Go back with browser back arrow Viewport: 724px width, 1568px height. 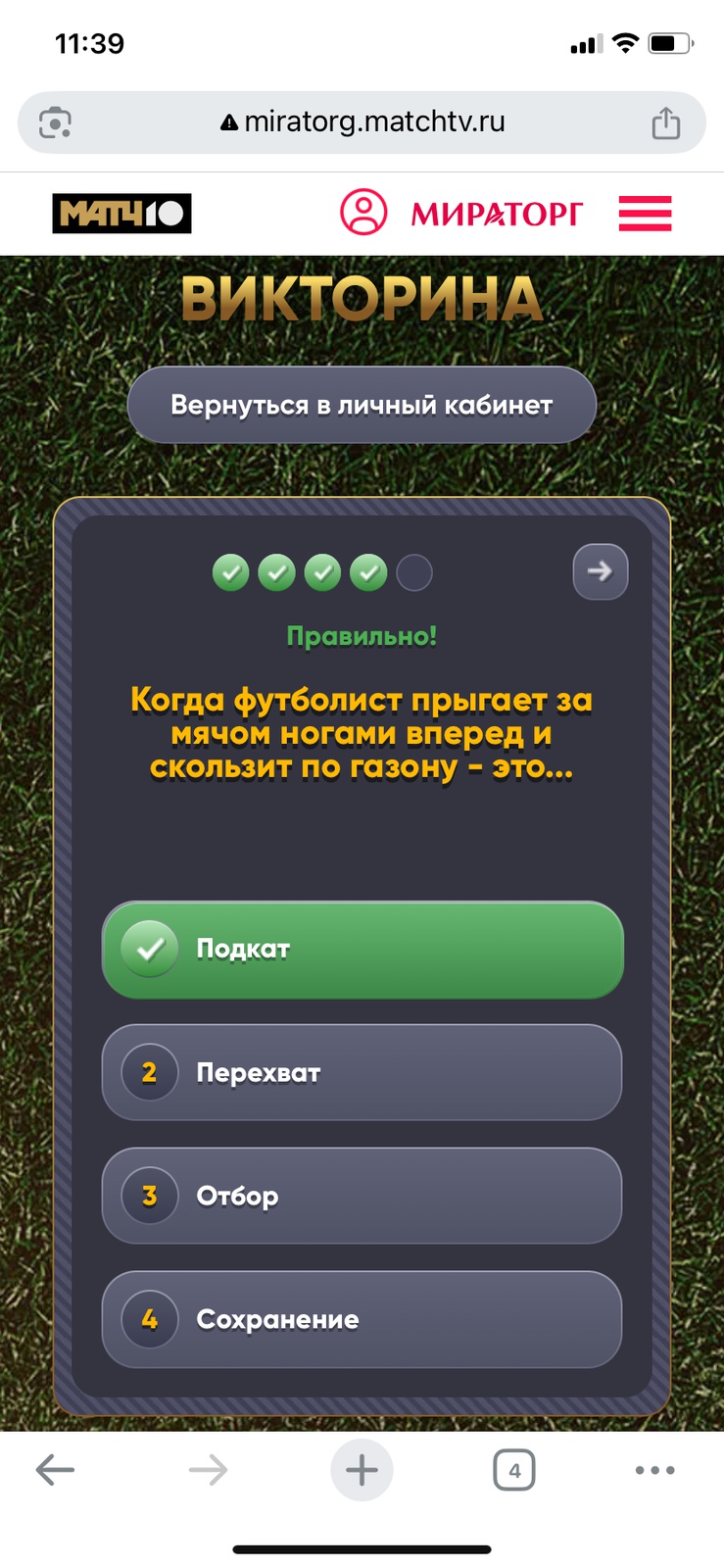[x=55, y=1469]
